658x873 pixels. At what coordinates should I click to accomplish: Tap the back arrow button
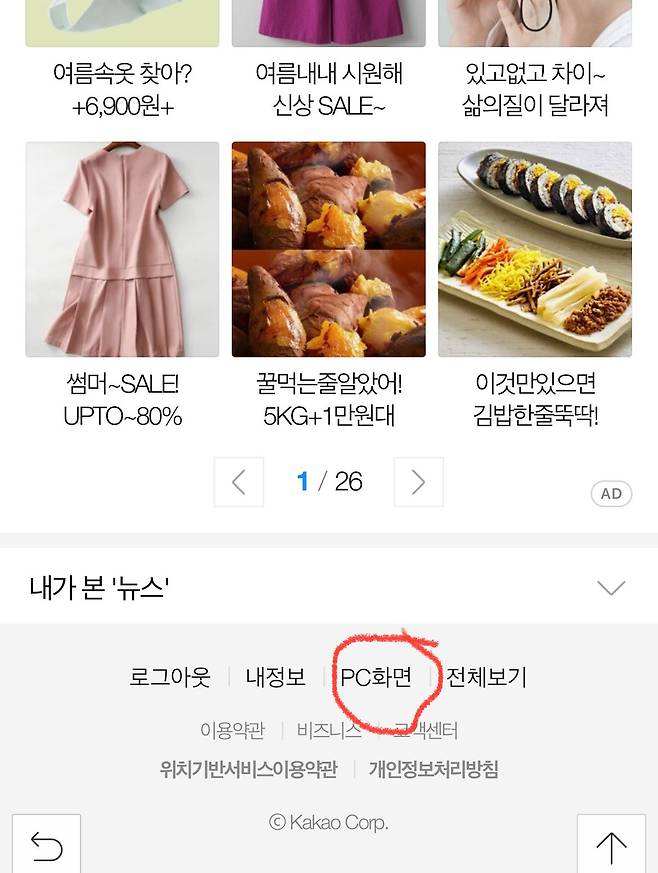coord(46,847)
